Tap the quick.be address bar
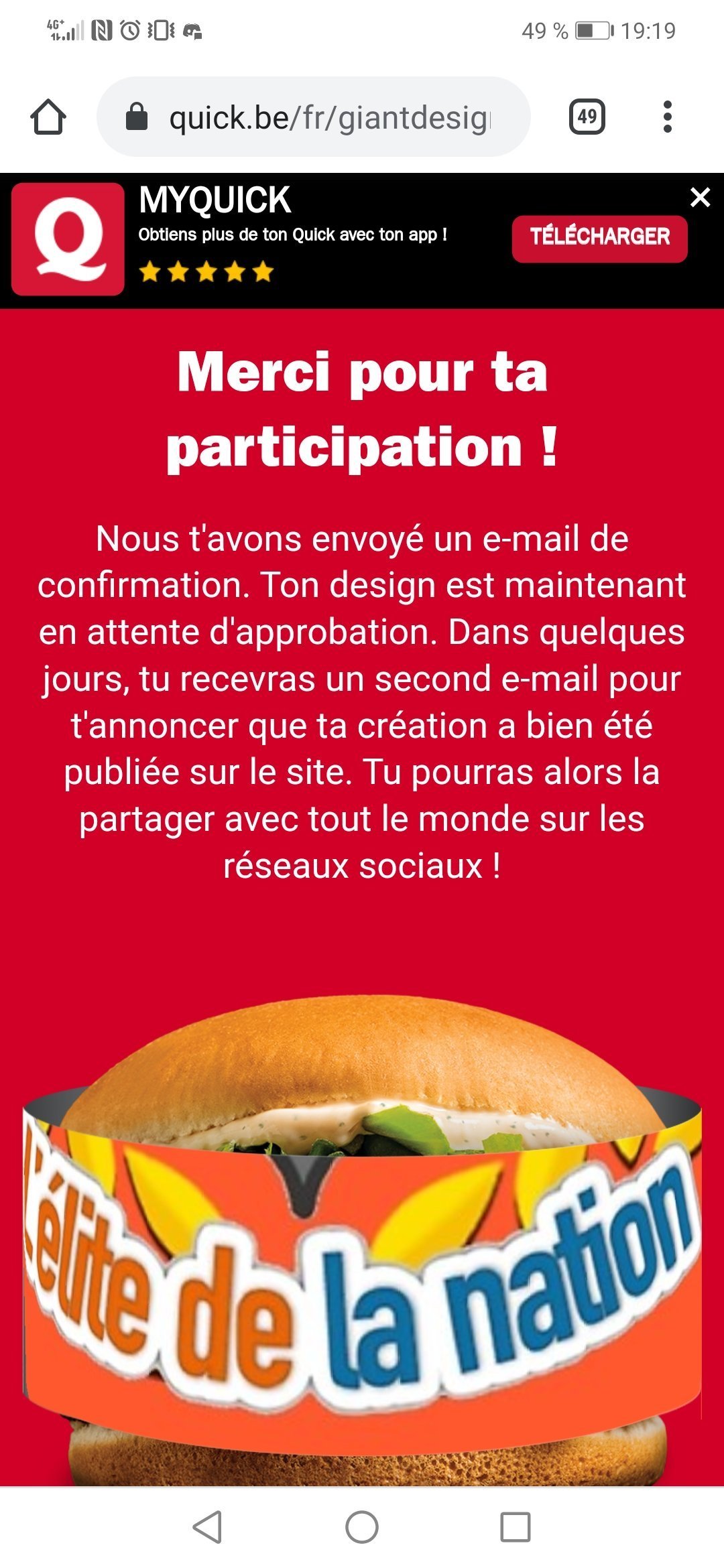This screenshot has width=724, height=1568. [x=314, y=117]
